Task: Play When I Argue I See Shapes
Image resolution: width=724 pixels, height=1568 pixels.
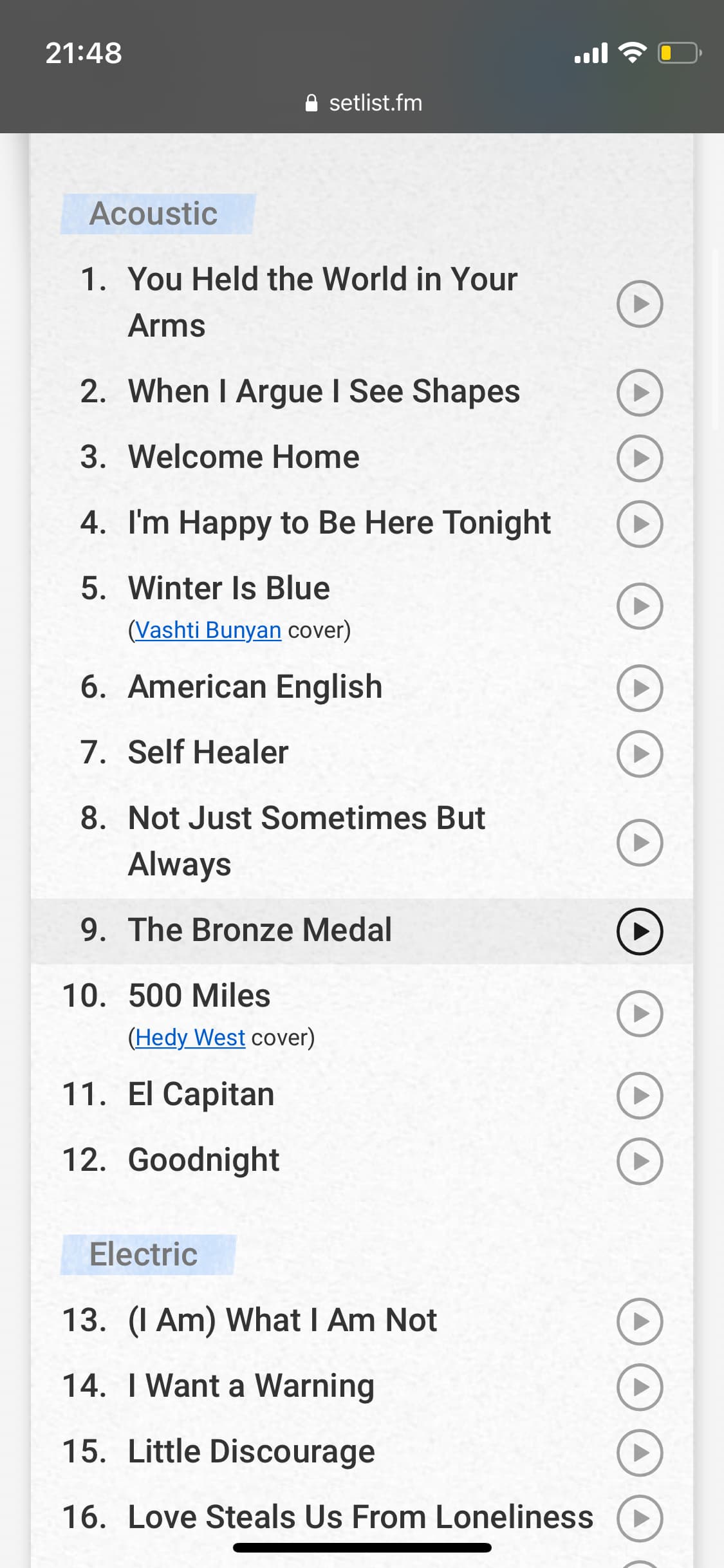Action: pyautogui.click(x=639, y=393)
